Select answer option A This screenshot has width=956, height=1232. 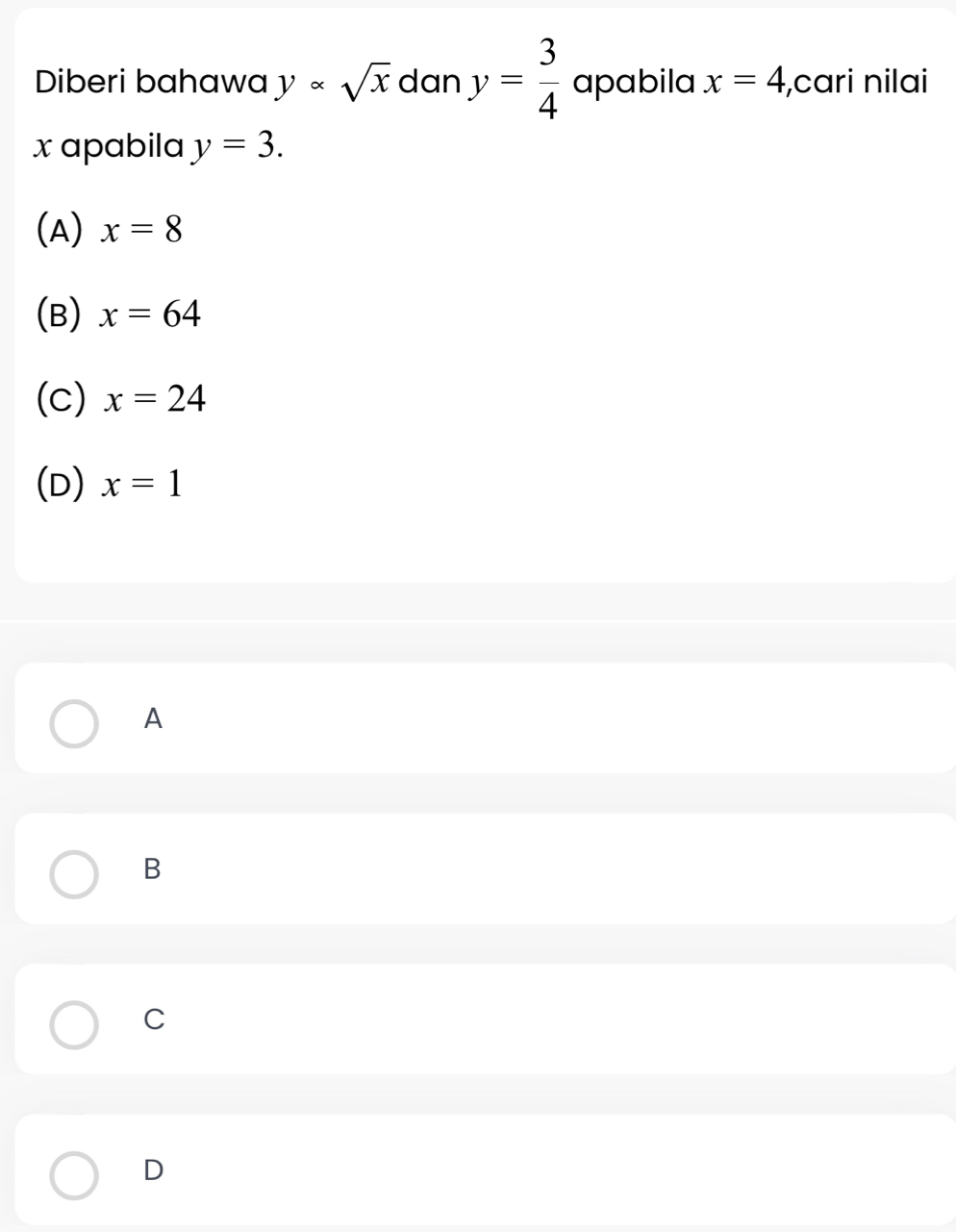point(485,718)
